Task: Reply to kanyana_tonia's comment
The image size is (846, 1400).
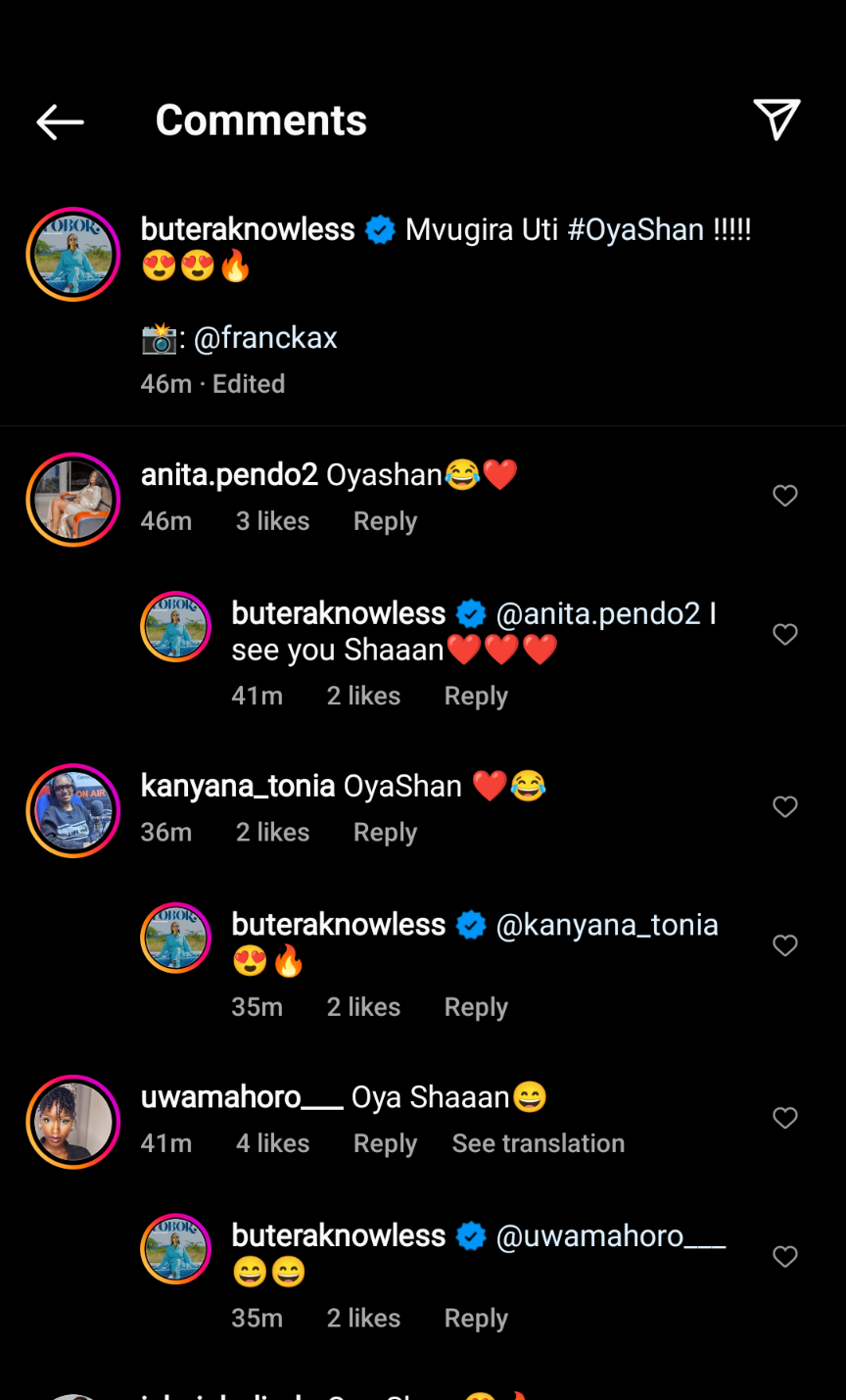Action: [385, 832]
